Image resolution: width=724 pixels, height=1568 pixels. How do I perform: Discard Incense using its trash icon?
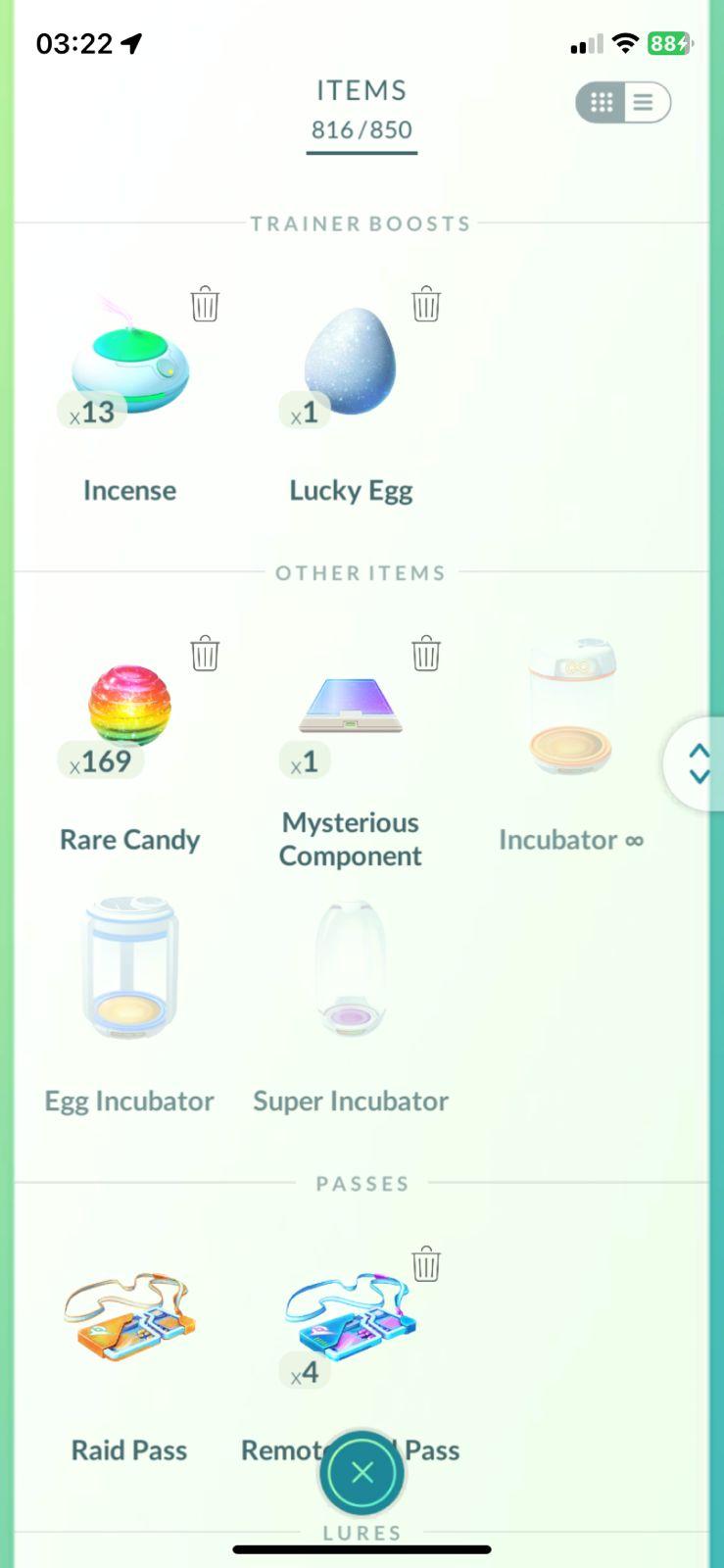pos(205,304)
